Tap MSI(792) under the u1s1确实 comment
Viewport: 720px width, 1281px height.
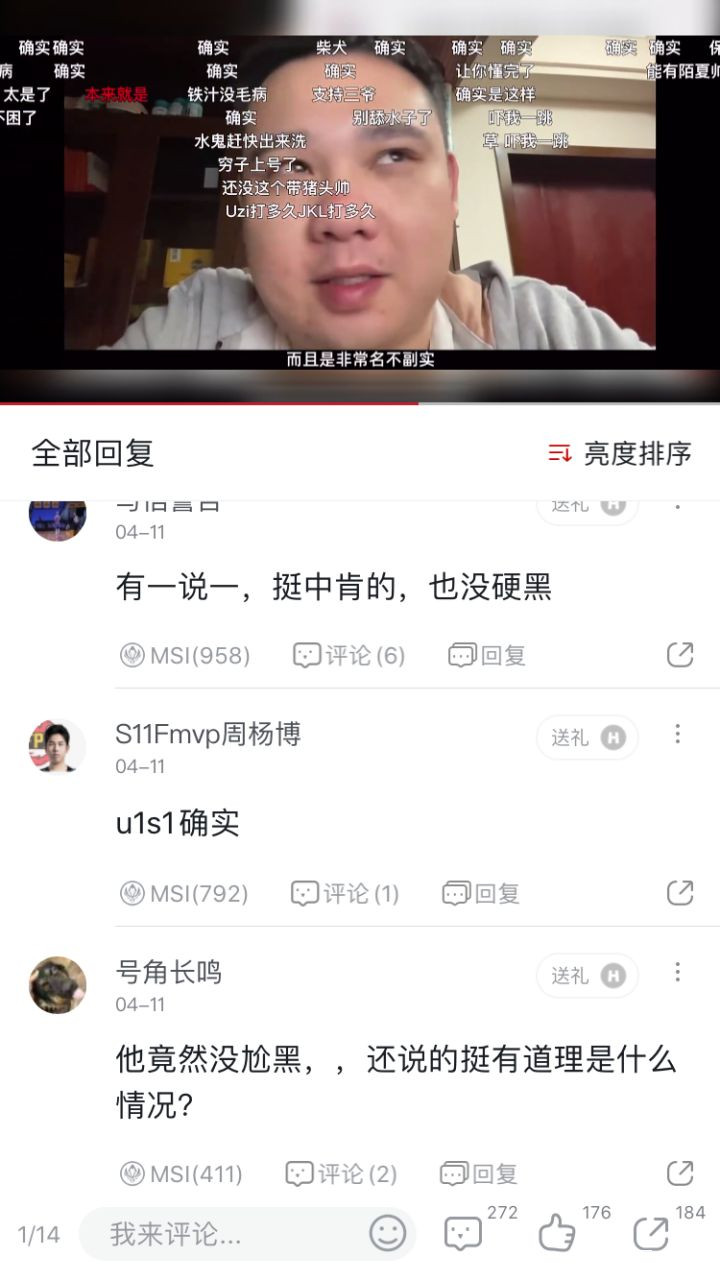tap(184, 893)
